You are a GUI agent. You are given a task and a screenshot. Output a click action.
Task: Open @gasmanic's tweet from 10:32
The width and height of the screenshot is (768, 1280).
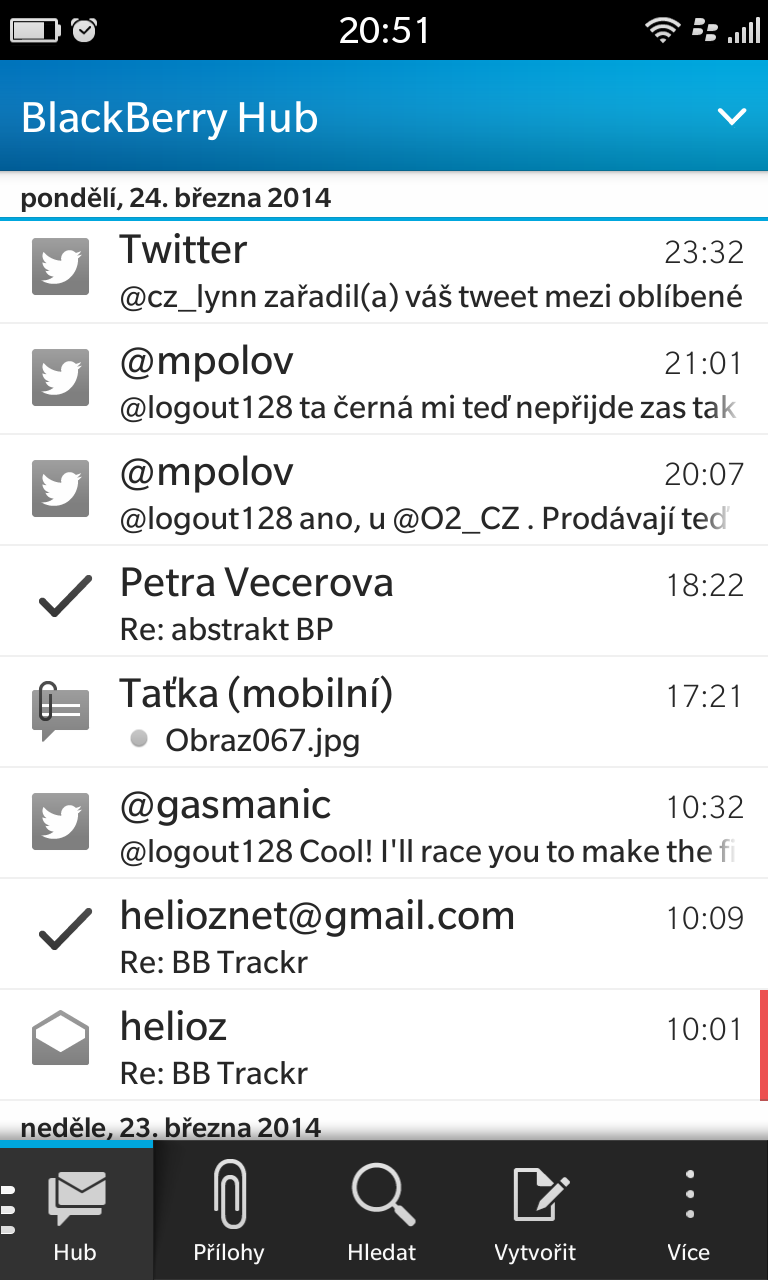pyautogui.click(x=384, y=823)
